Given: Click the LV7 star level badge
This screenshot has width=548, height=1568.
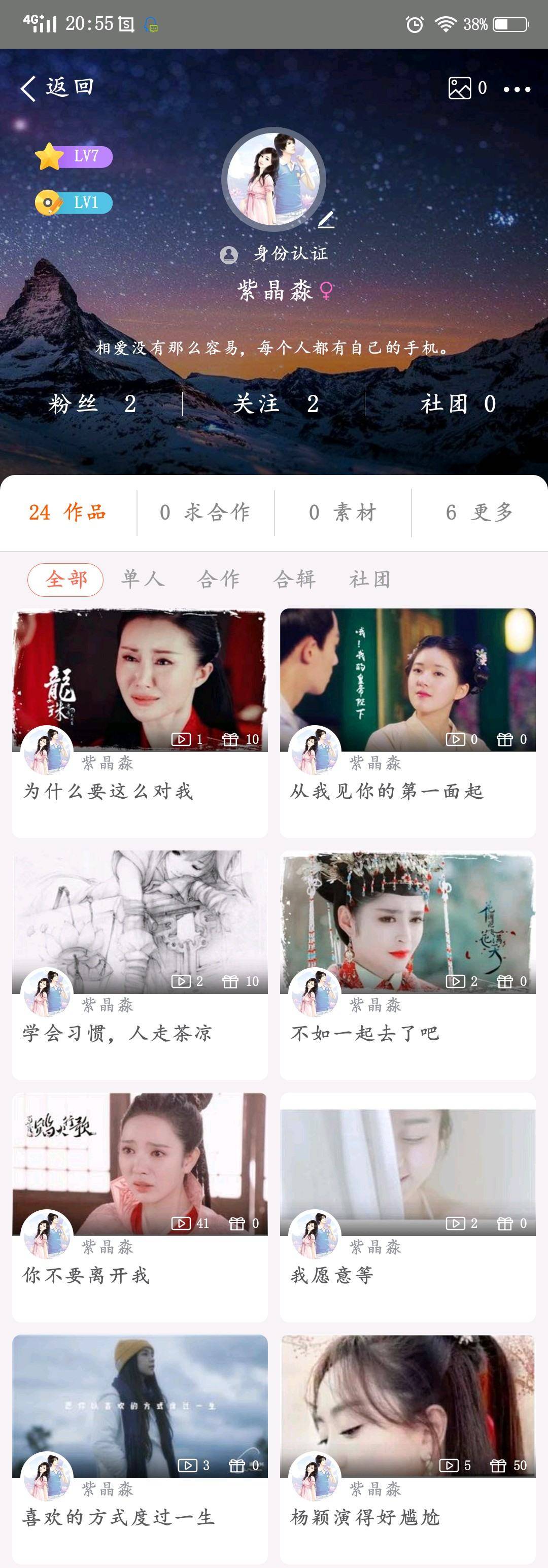Looking at the screenshot, I should 73,156.
